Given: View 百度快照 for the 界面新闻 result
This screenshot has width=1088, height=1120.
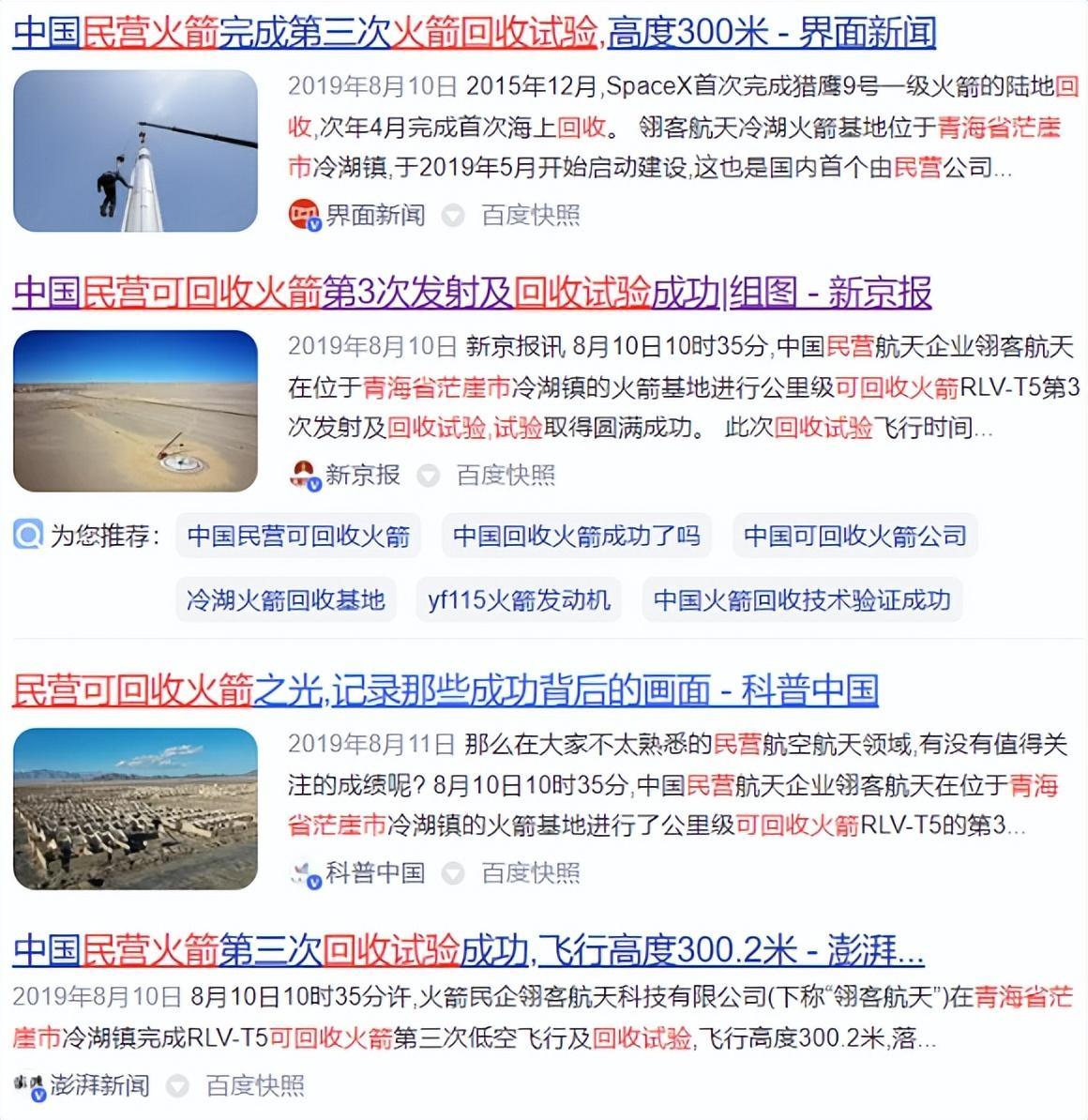Looking at the screenshot, I should click(x=530, y=216).
